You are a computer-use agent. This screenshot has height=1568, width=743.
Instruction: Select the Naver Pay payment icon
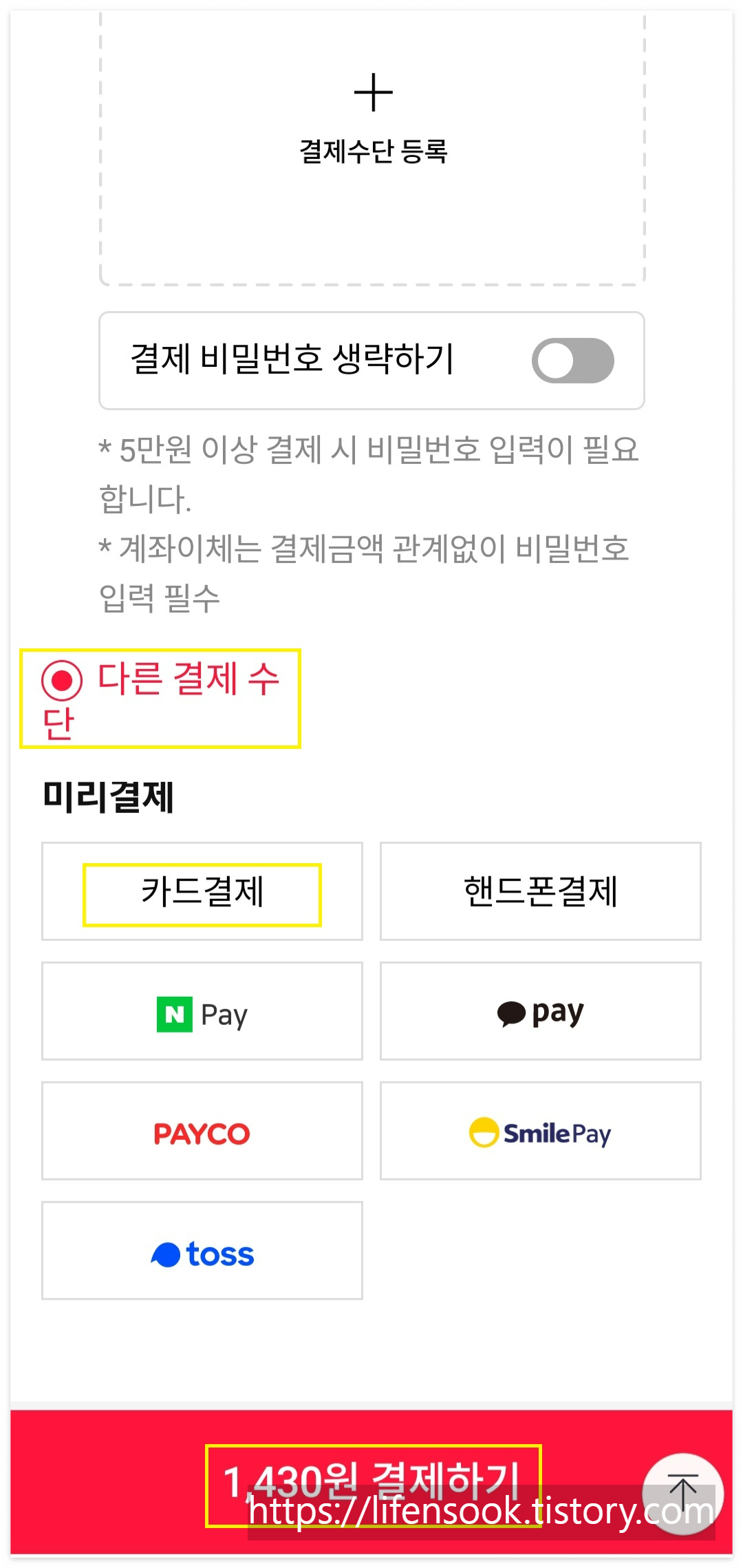[x=202, y=1011]
